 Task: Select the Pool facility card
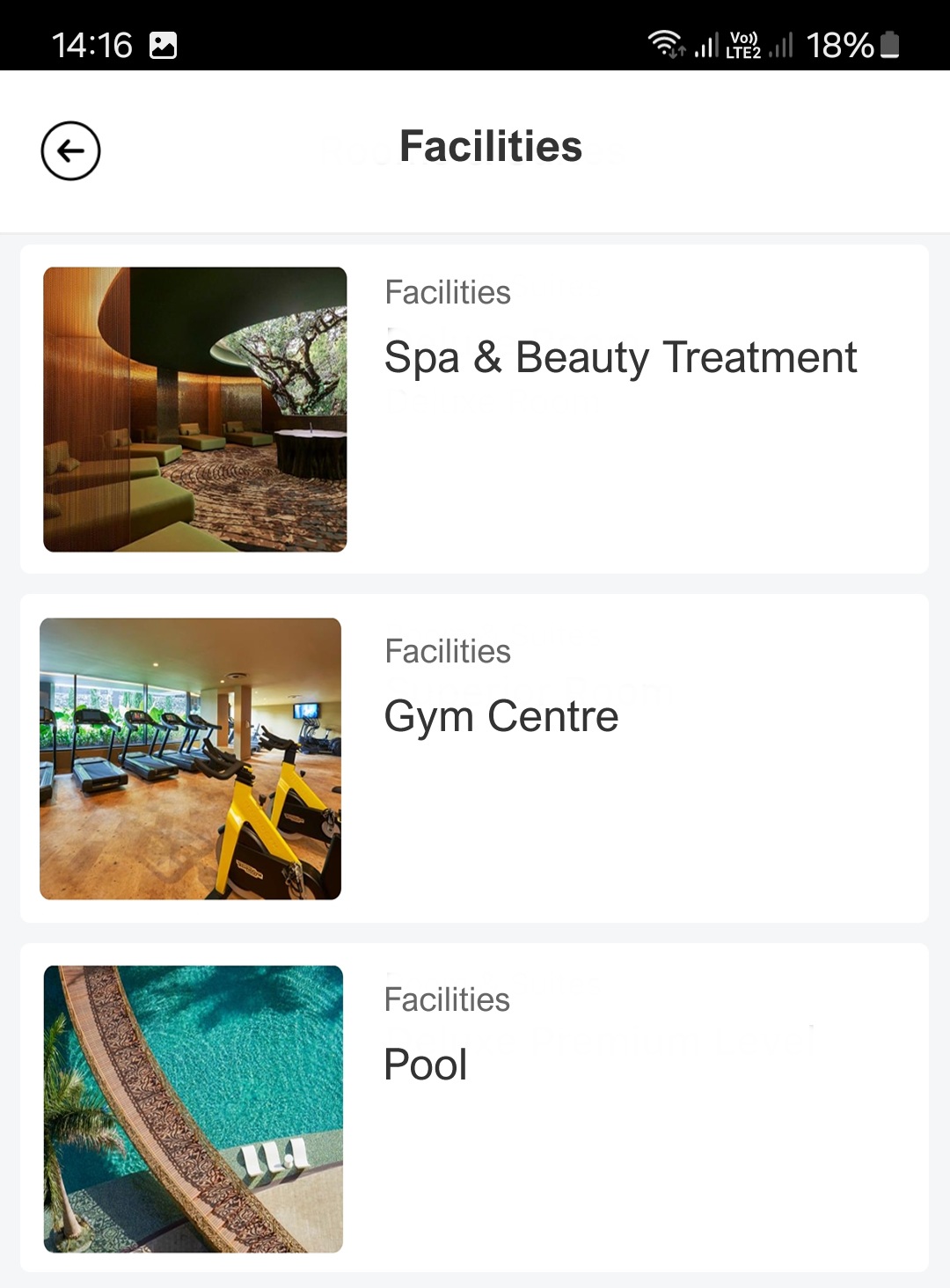tap(475, 1107)
